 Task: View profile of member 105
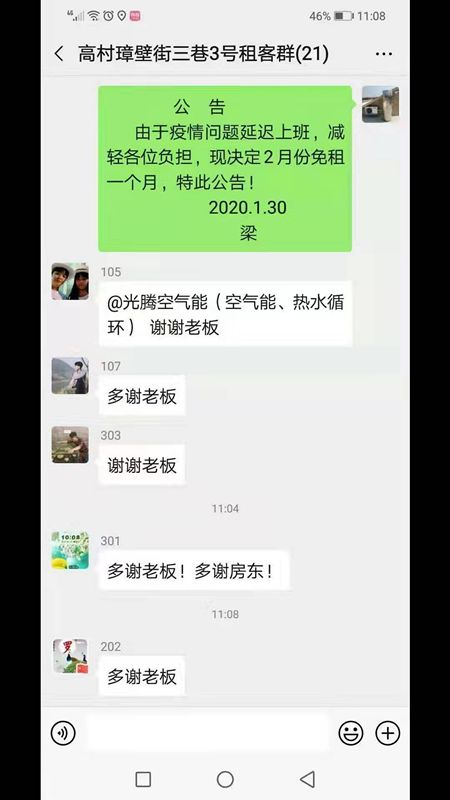pyautogui.click(x=70, y=281)
